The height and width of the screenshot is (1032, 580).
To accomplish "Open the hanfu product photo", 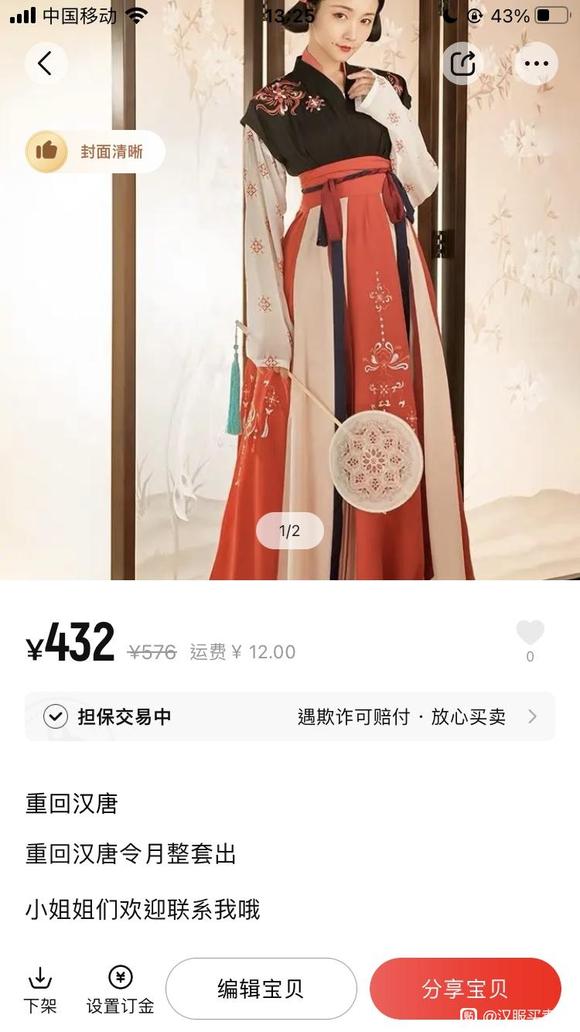I will point(290,290).
